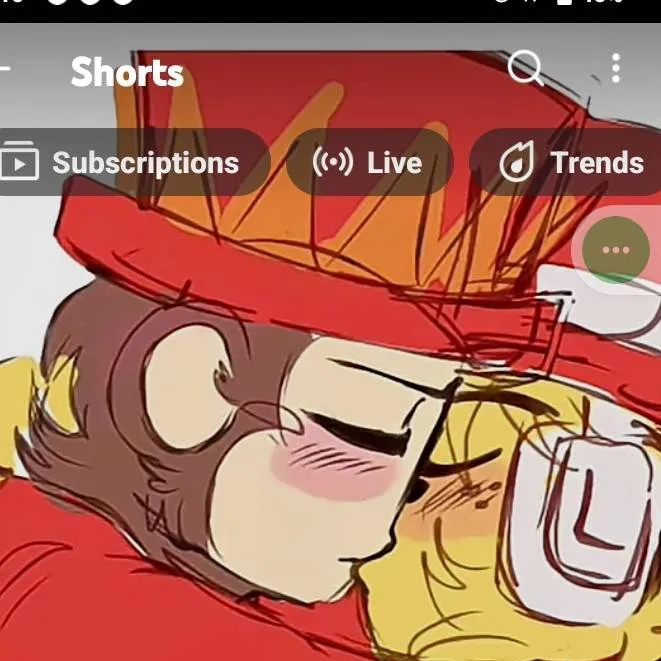Screen dimensions: 661x661
Task: Open the three-dot overflow menu
Action: [x=615, y=69]
